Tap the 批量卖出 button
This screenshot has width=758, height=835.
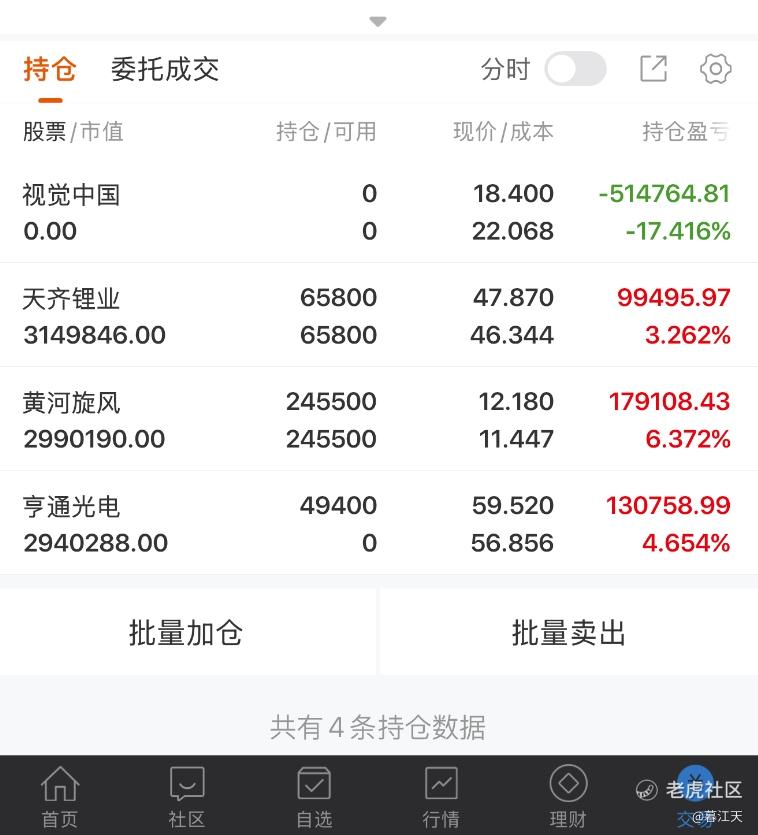[x=568, y=633]
